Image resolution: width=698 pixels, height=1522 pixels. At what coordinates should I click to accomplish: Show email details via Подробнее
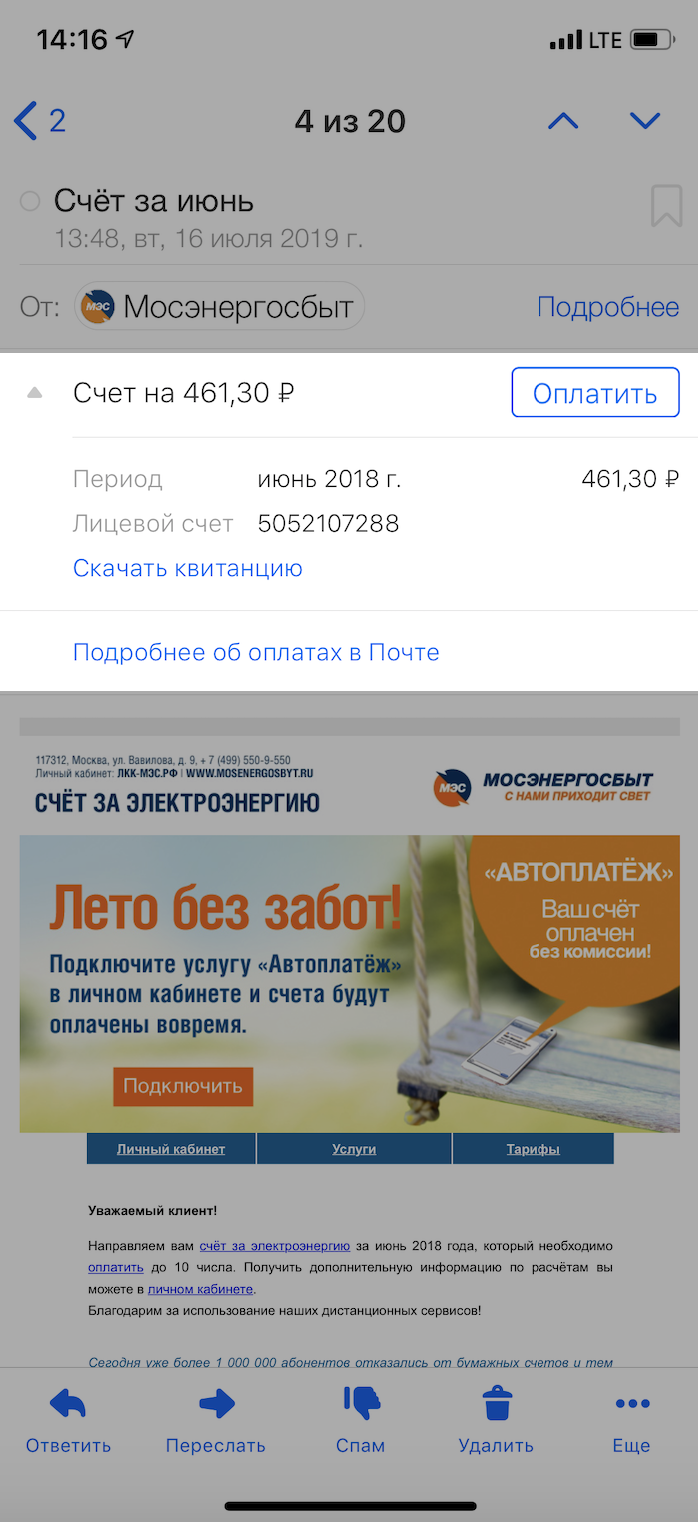(607, 307)
